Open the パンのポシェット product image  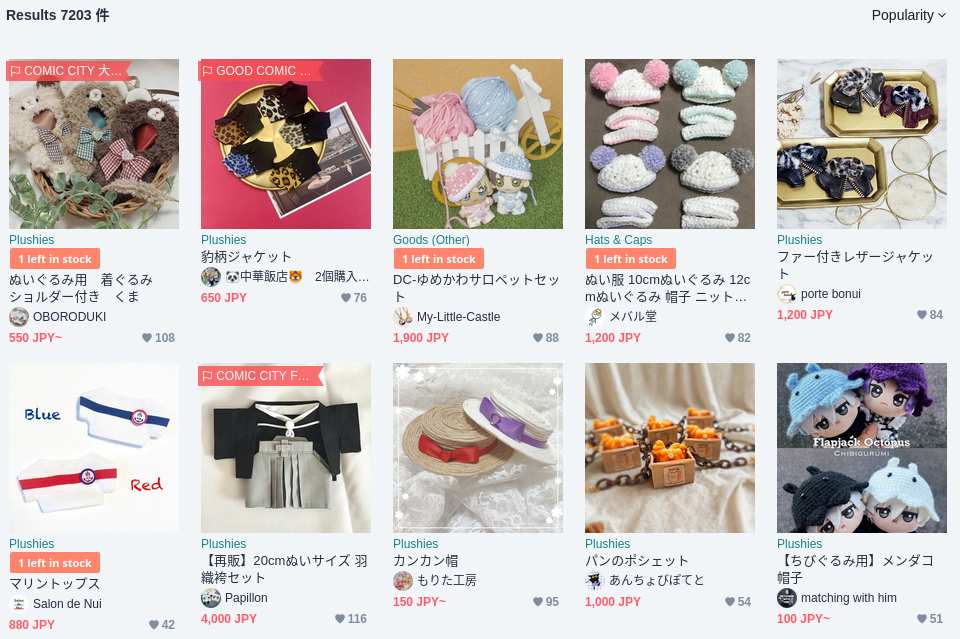[670, 448]
